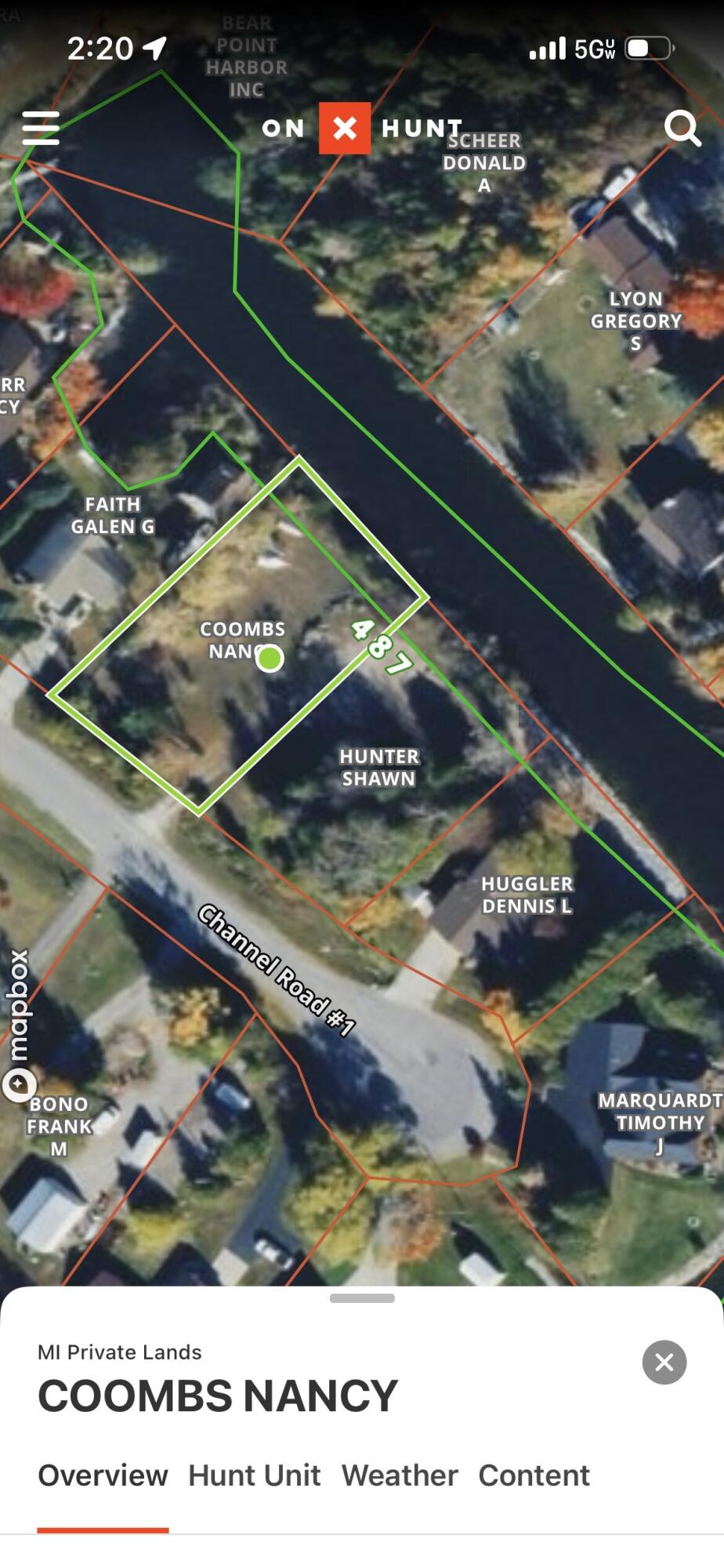
Task: Close the Coombs Nancy parcel card
Action: pyautogui.click(x=664, y=1362)
